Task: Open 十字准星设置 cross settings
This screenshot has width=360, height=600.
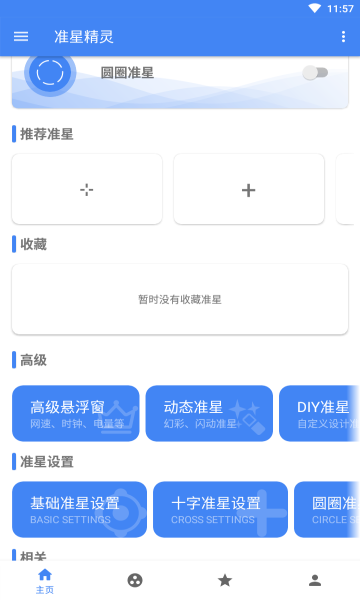Action: [220, 509]
